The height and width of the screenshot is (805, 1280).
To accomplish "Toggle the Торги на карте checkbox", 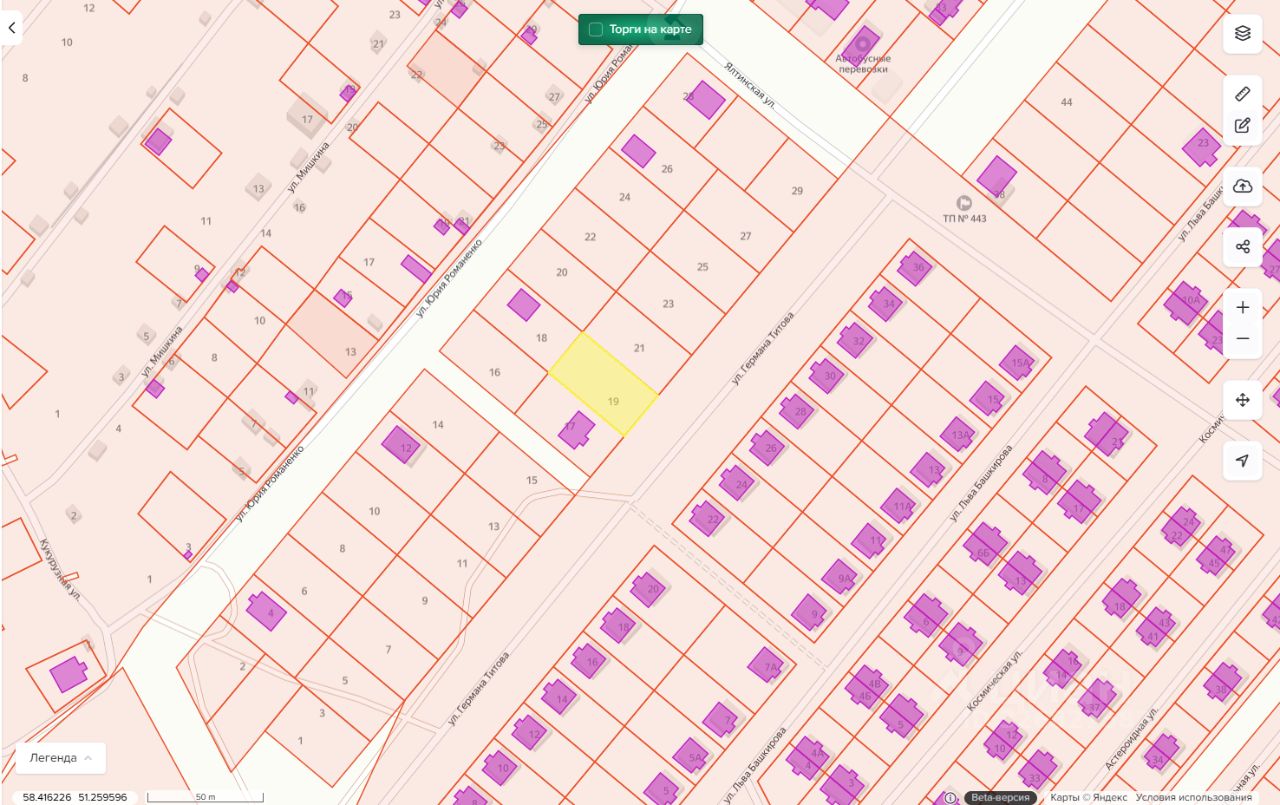I will point(596,30).
